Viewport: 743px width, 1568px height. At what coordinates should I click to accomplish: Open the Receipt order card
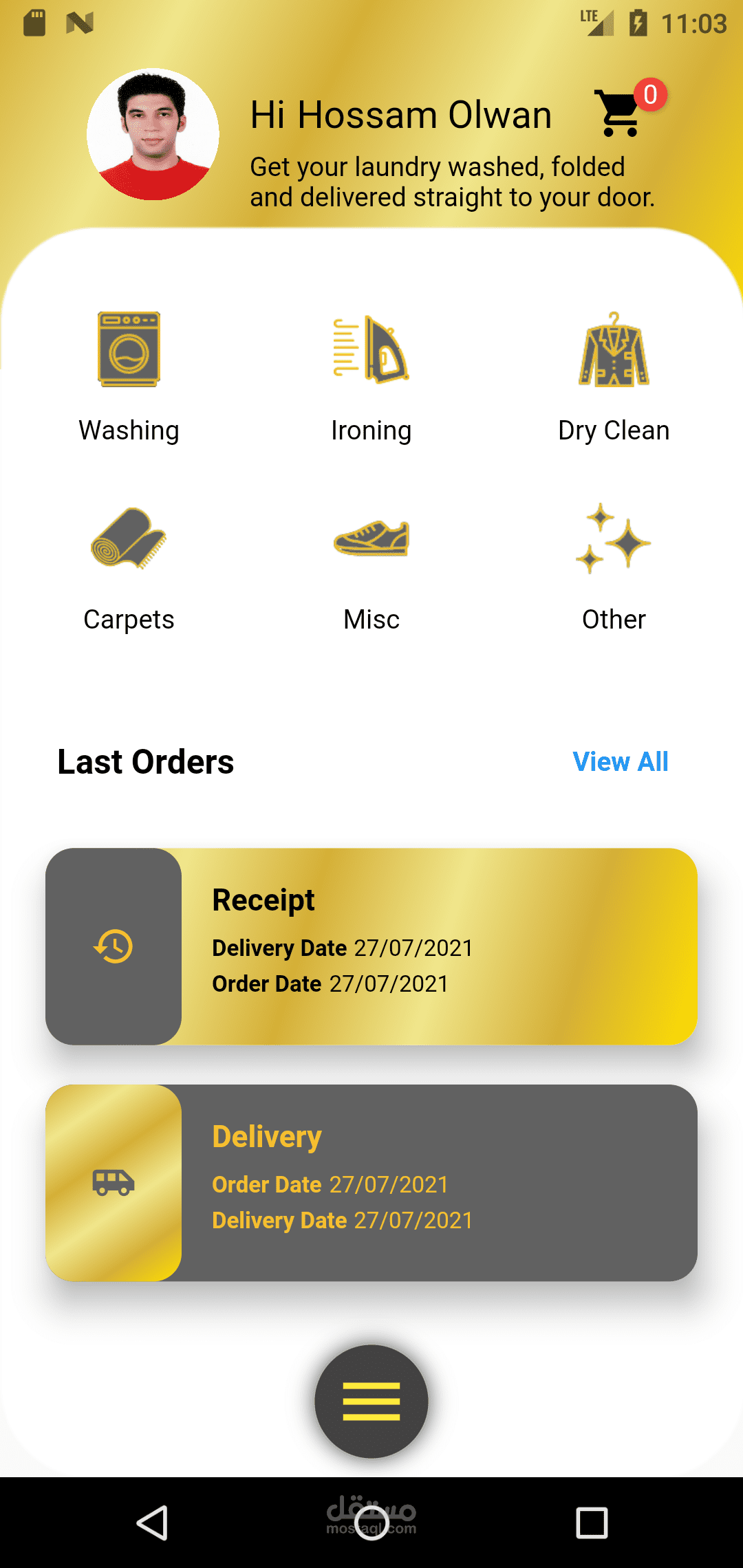[x=371, y=946]
